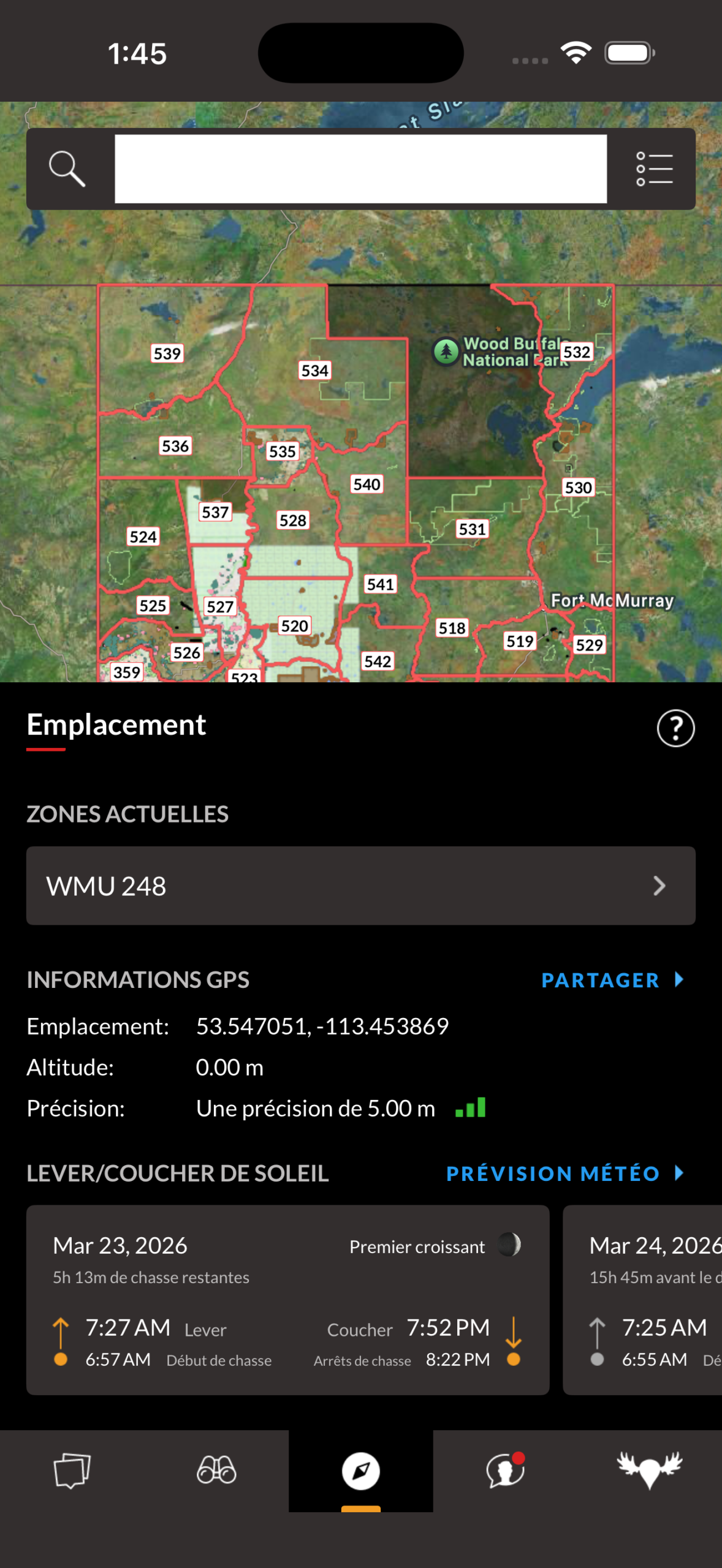Switch to the antlers tab
This screenshot has height=1568, width=722.
pos(649,1470)
